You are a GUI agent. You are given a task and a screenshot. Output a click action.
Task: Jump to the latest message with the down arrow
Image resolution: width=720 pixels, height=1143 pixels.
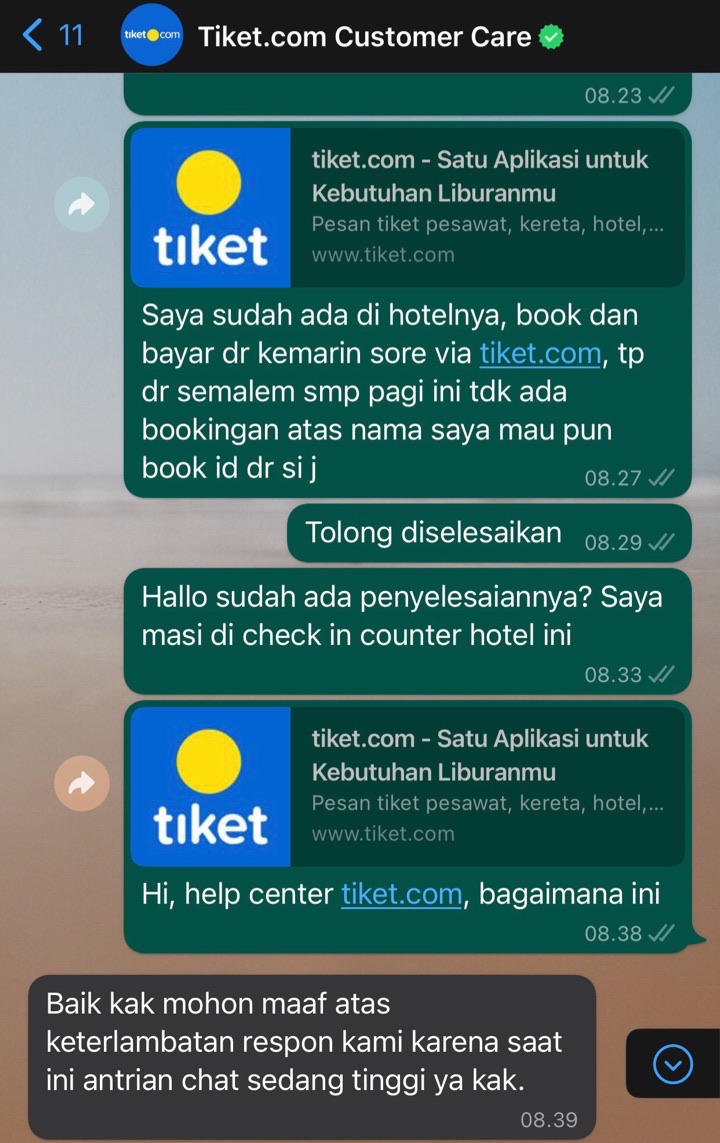(672, 1064)
